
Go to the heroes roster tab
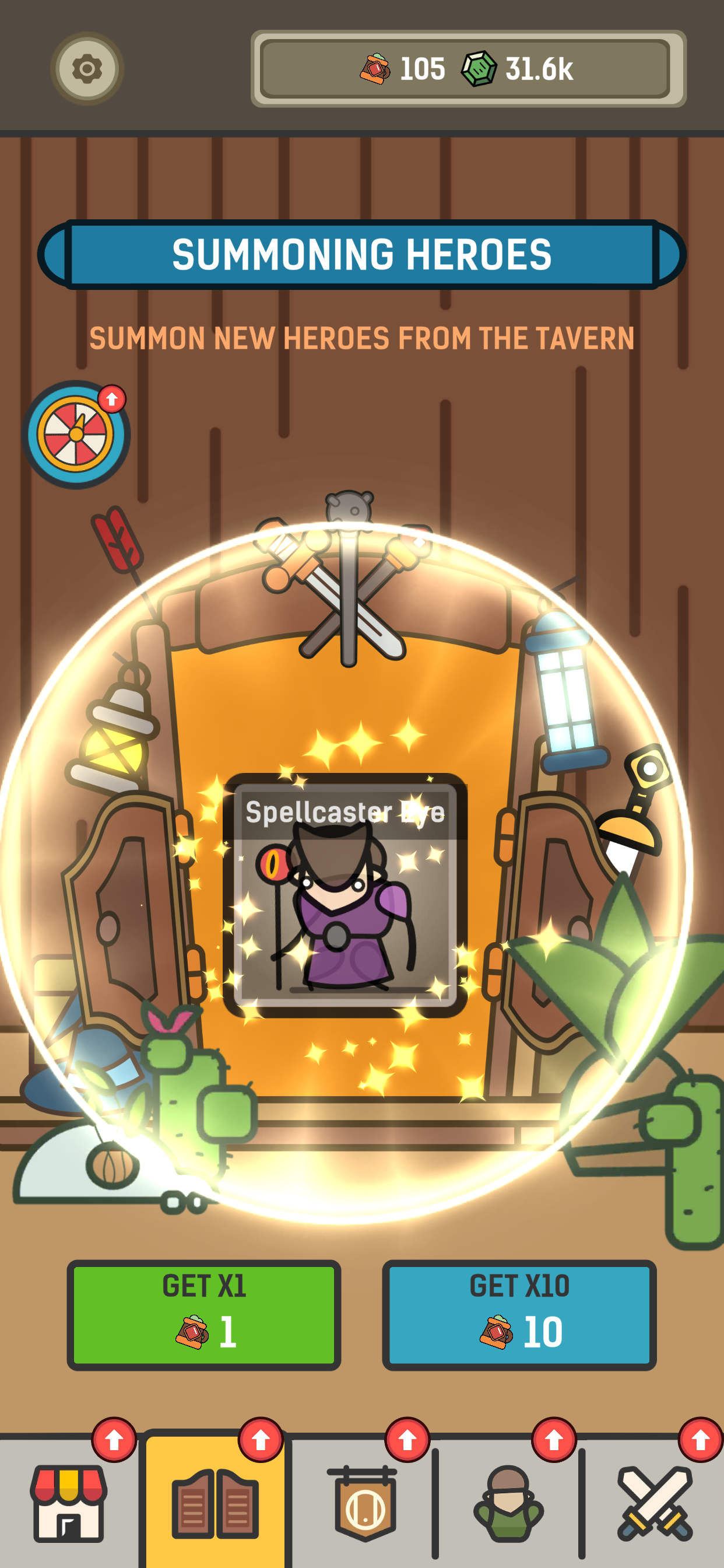click(x=508, y=1503)
